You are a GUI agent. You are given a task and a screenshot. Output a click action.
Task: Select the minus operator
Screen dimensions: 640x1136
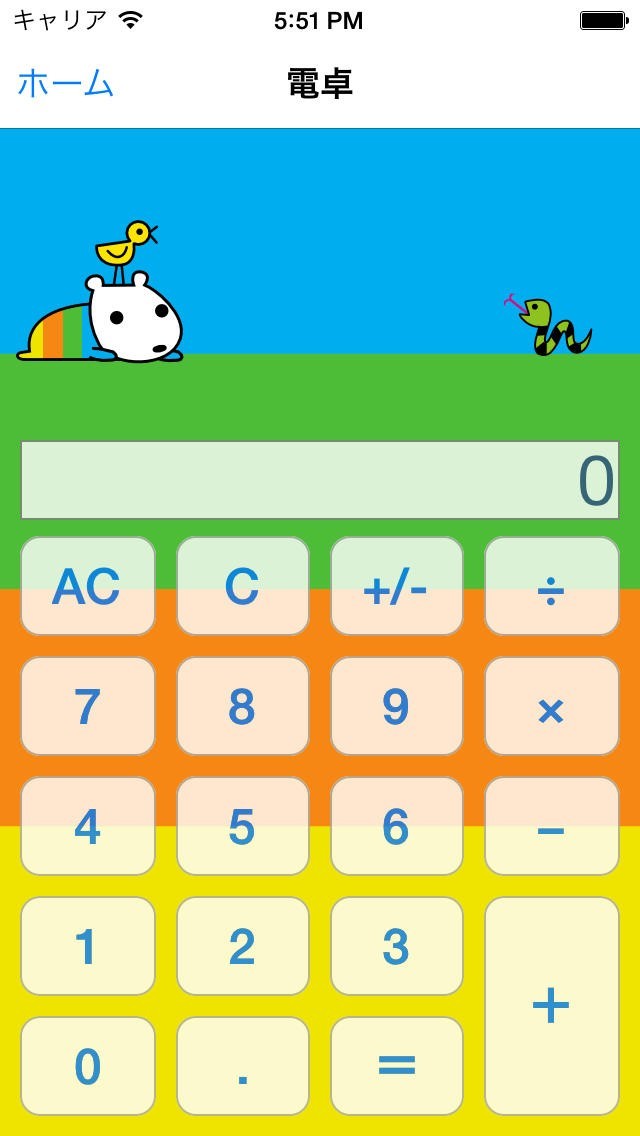coord(551,826)
